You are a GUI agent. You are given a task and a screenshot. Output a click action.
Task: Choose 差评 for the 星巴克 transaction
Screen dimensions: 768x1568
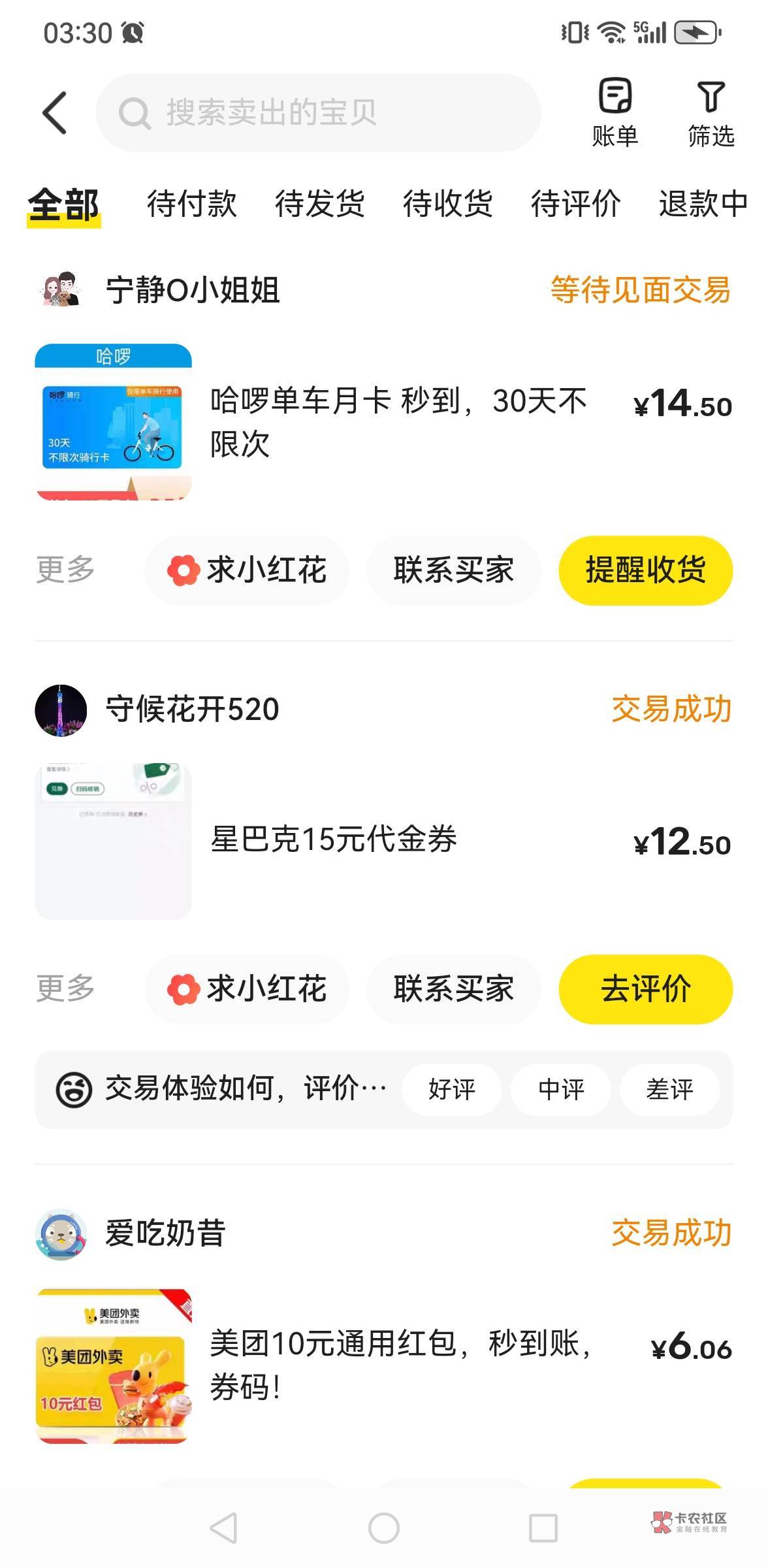(669, 1089)
